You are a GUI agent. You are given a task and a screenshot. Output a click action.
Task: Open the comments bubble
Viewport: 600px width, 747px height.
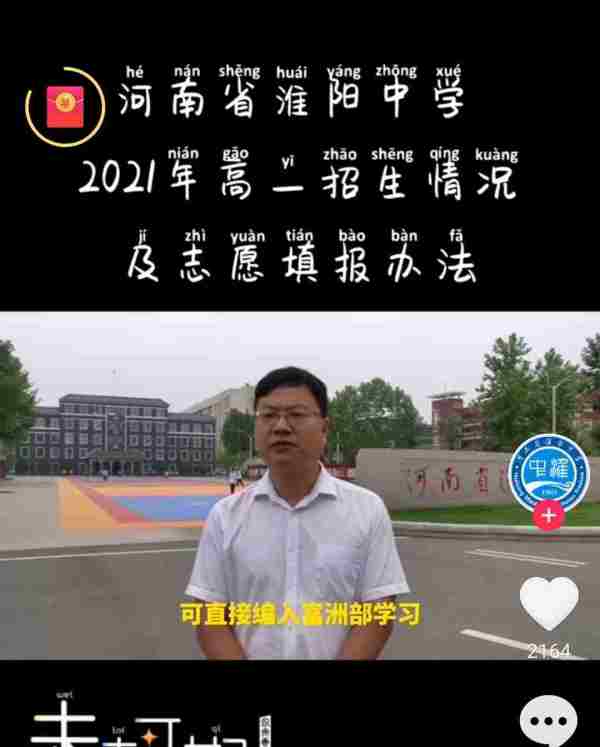(x=549, y=722)
